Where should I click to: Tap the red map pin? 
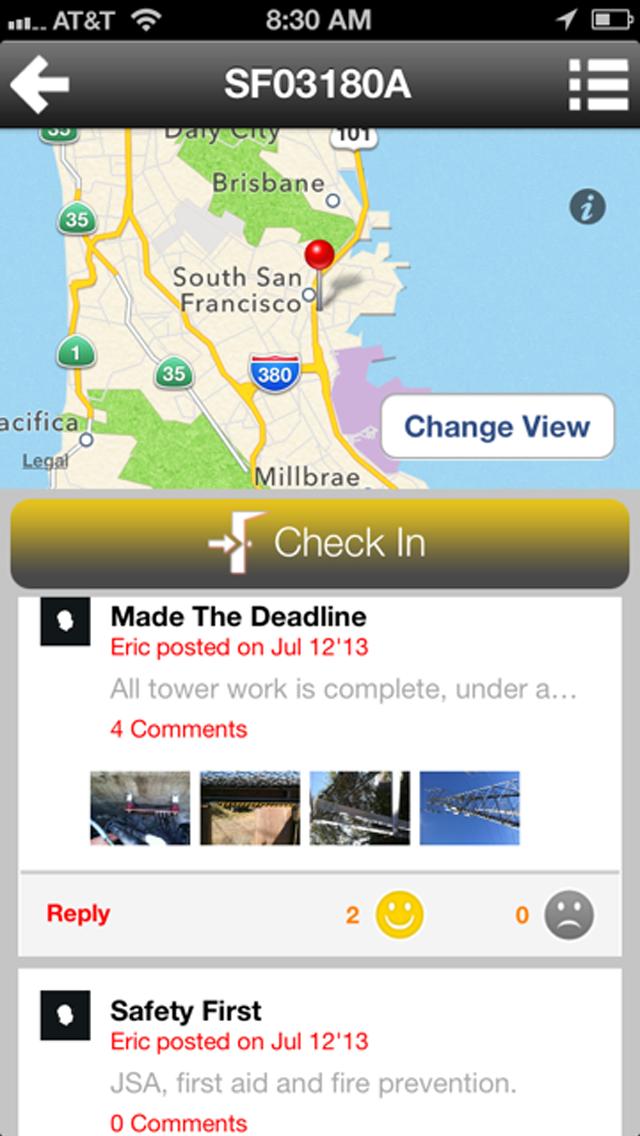pos(319,255)
